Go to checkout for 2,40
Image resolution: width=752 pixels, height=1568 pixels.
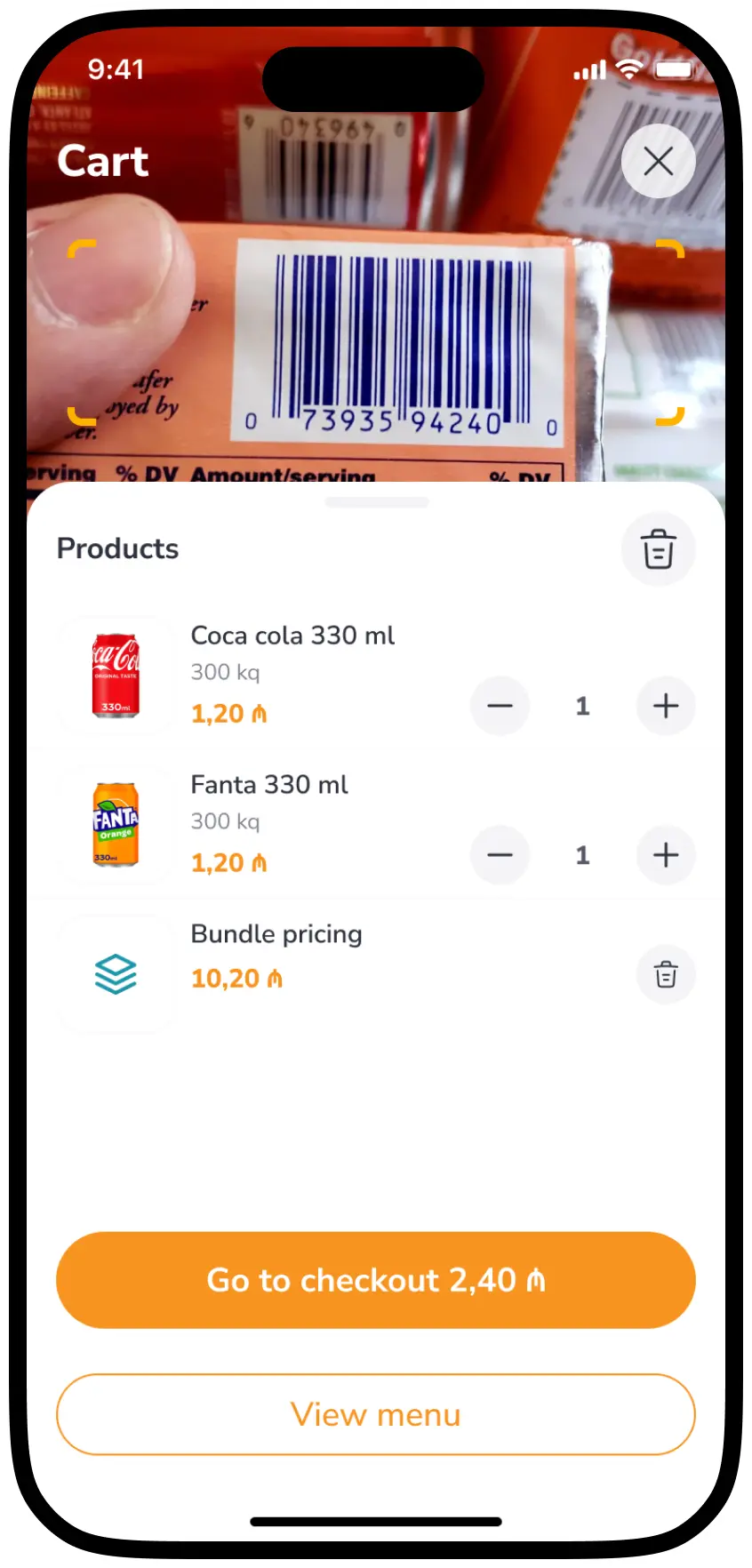pos(376,1280)
